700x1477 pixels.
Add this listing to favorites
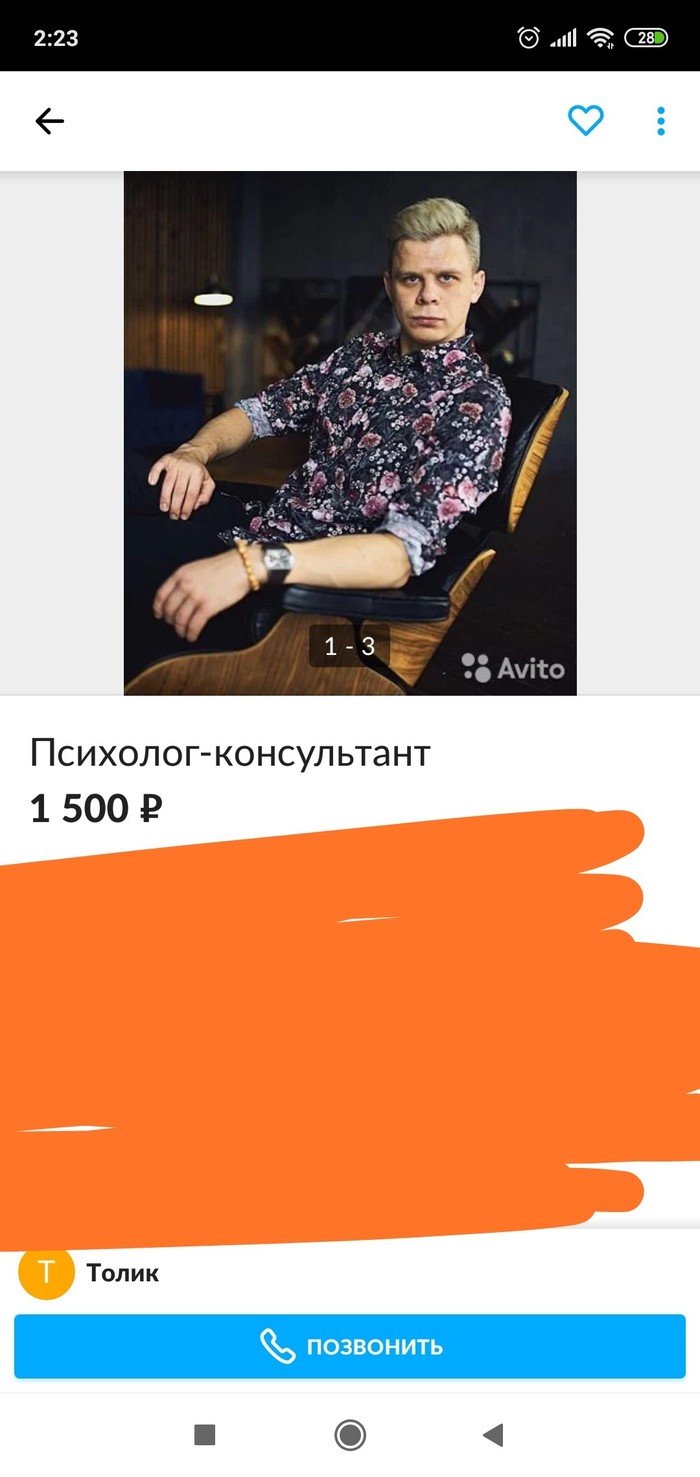point(585,121)
